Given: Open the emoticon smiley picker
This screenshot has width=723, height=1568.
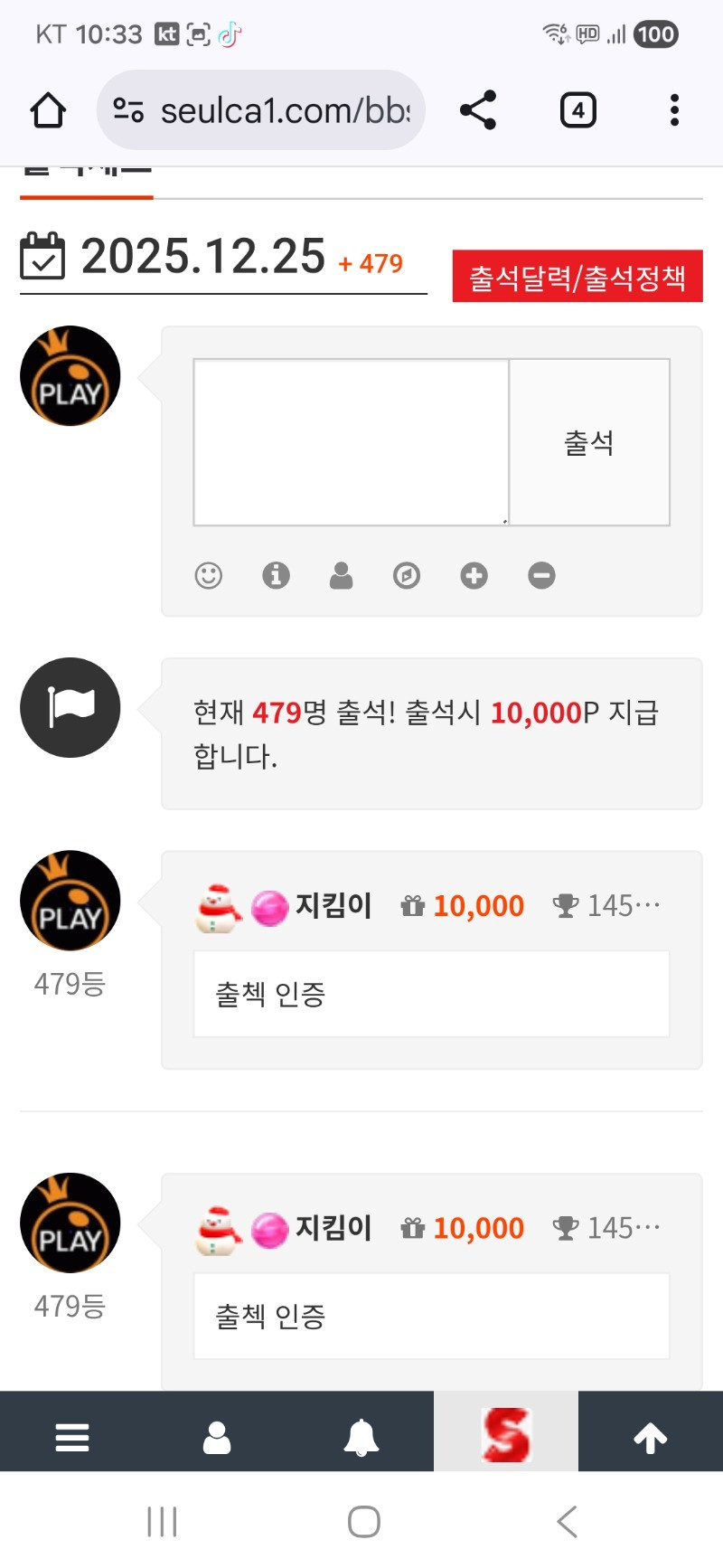Looking at the screenshot, I should (209, 575).
